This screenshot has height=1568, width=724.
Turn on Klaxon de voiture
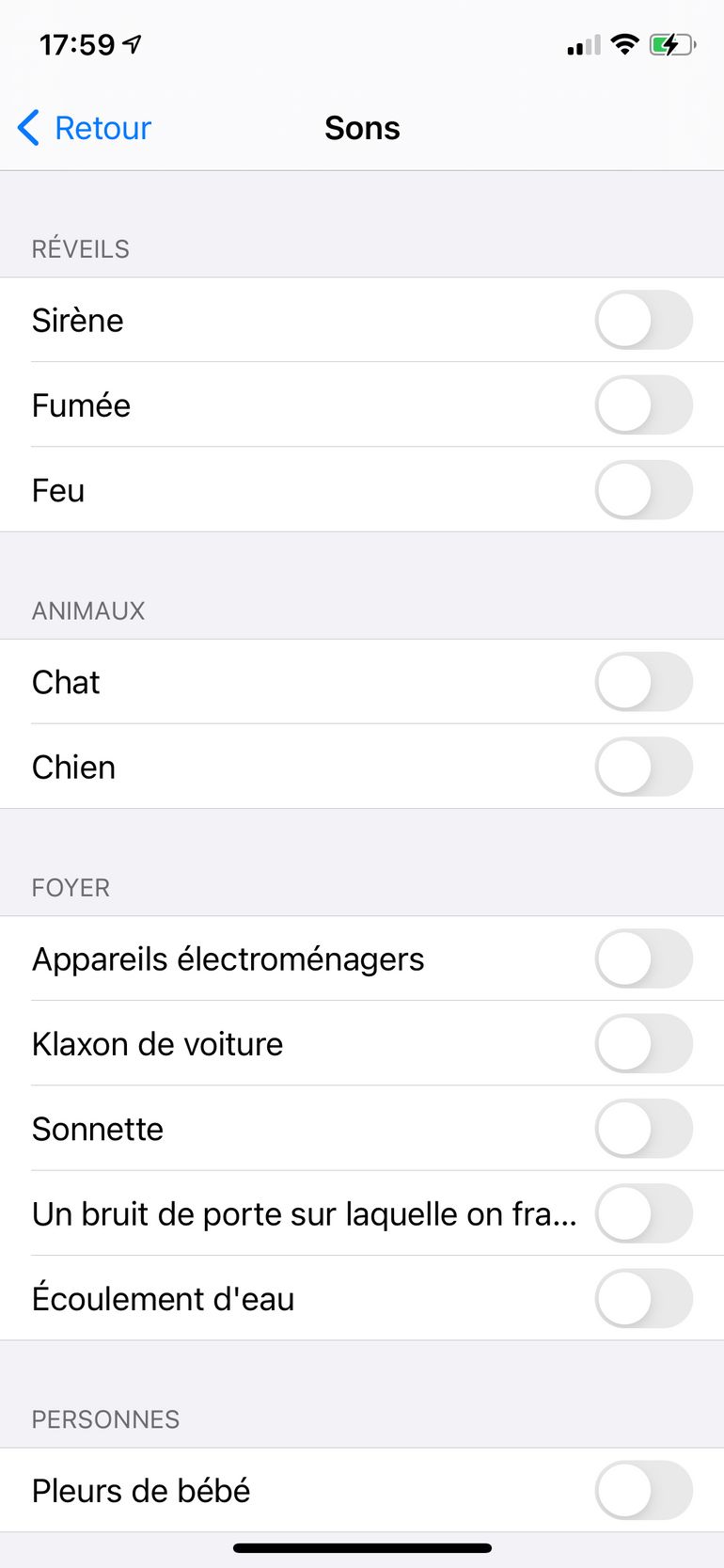pyautogui.click(x=643, y=1043)
